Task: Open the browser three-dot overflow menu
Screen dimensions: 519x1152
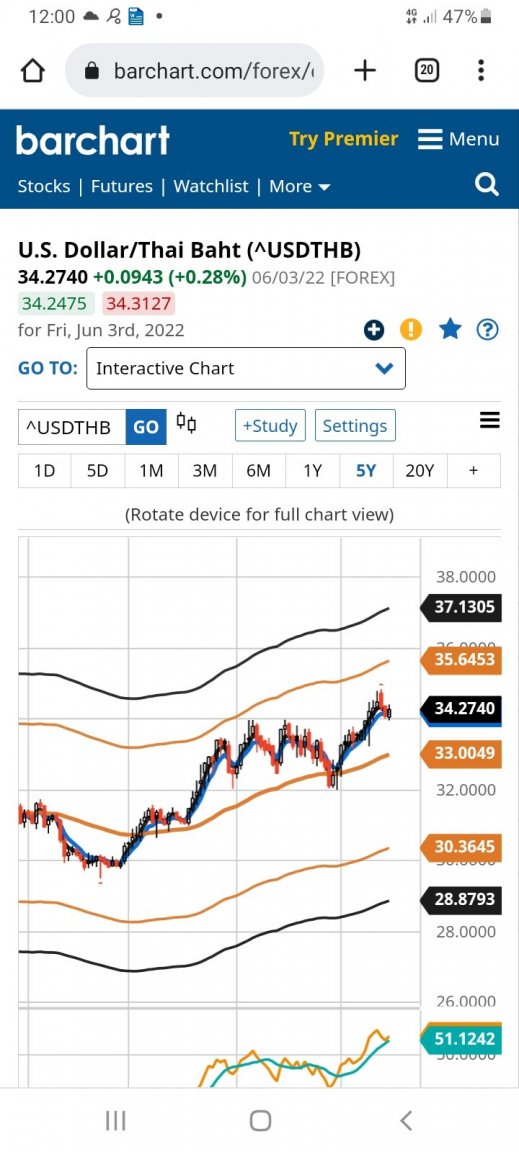Action: [x=481, y=71]
